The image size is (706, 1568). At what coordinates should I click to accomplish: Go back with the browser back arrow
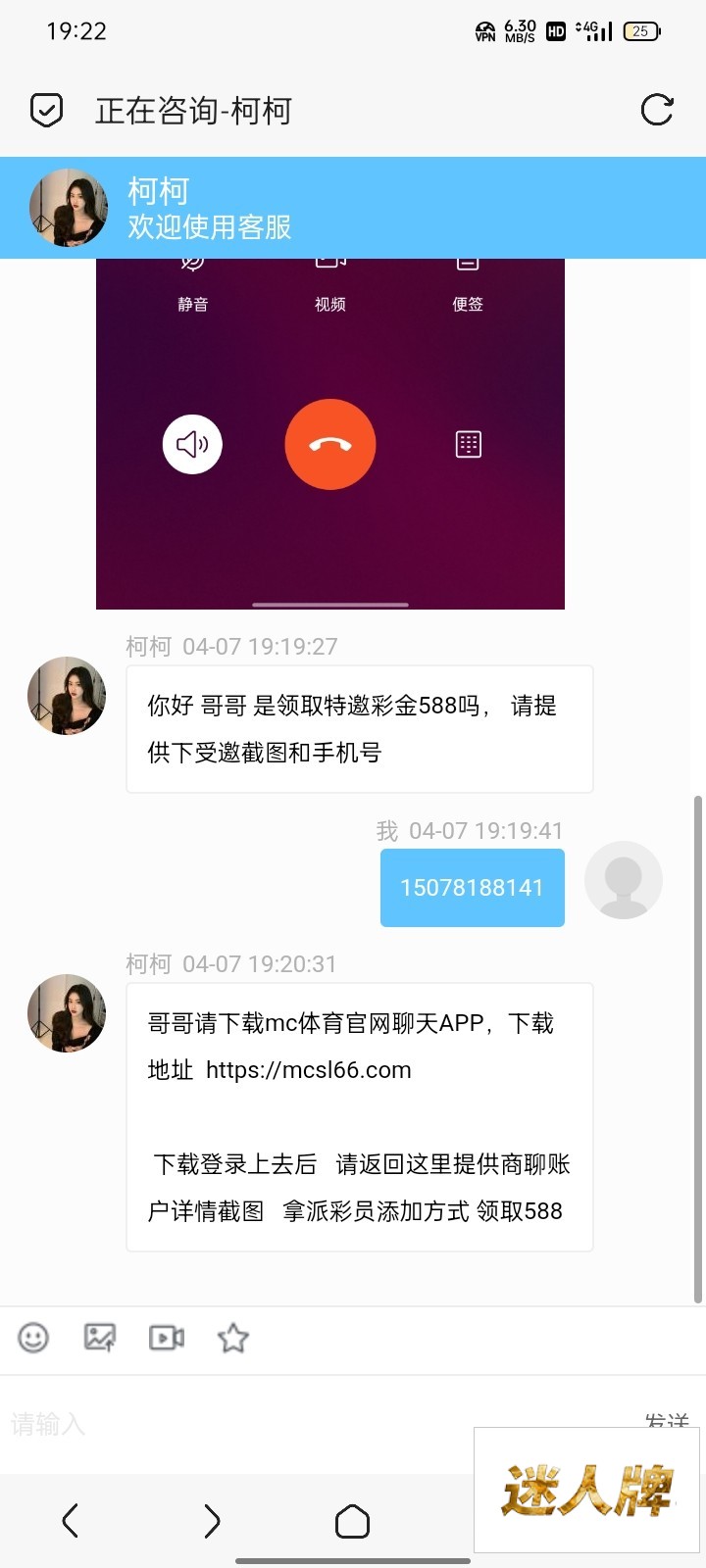tap(70, 1521)
